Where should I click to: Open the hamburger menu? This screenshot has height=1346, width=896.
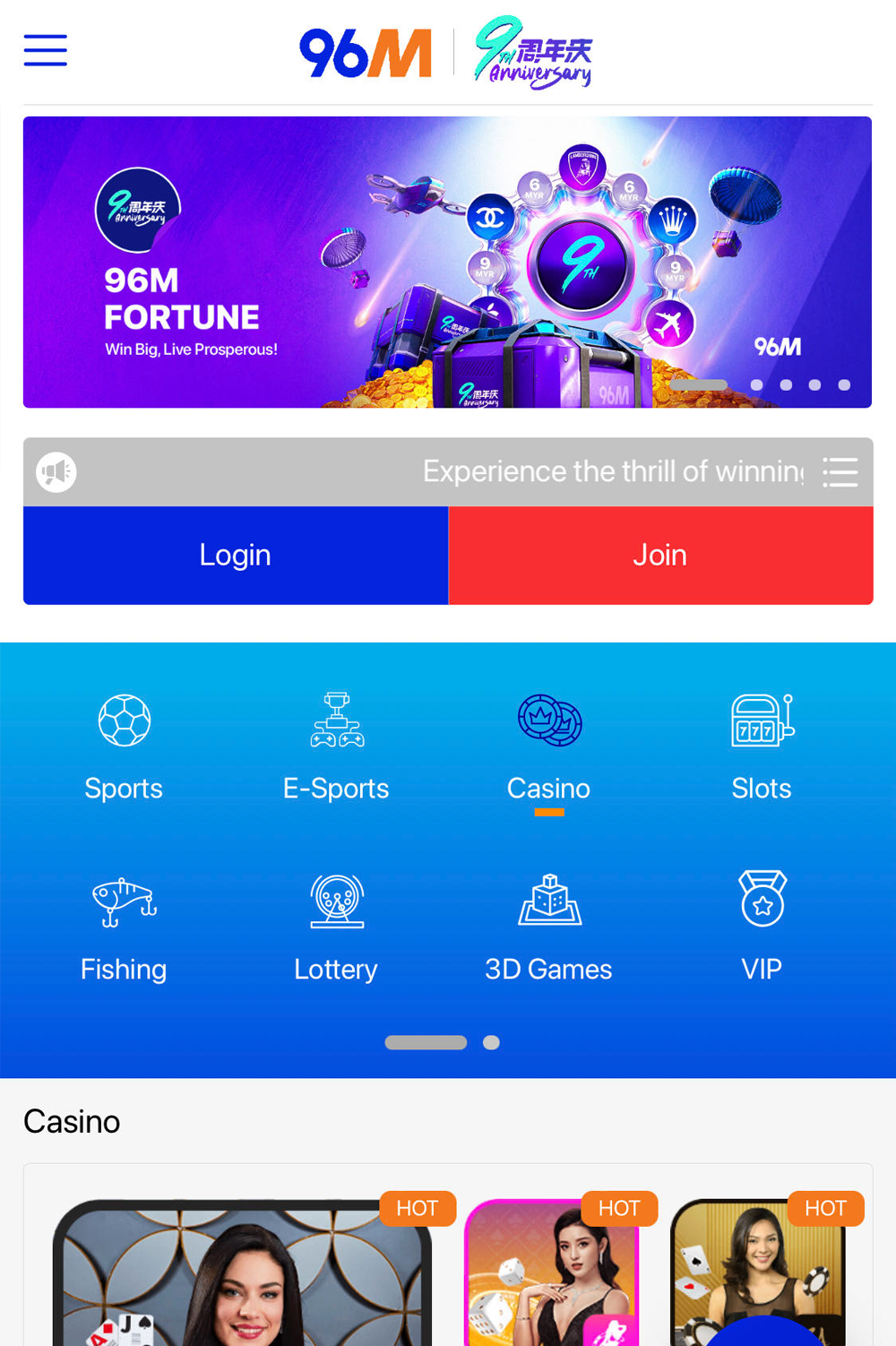(45, 50)
